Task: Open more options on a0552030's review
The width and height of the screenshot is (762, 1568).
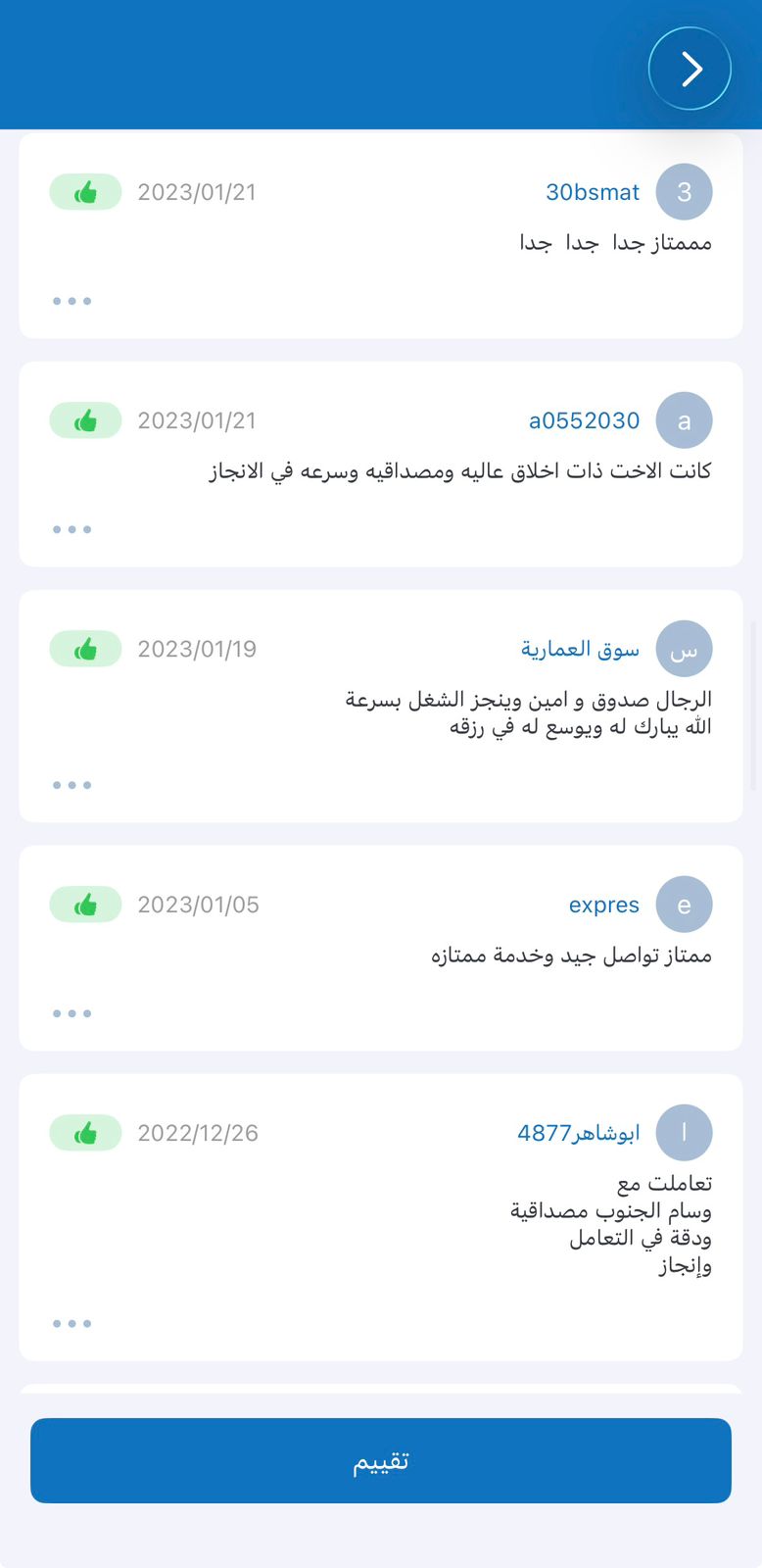Action: click(x=71, y=529)
